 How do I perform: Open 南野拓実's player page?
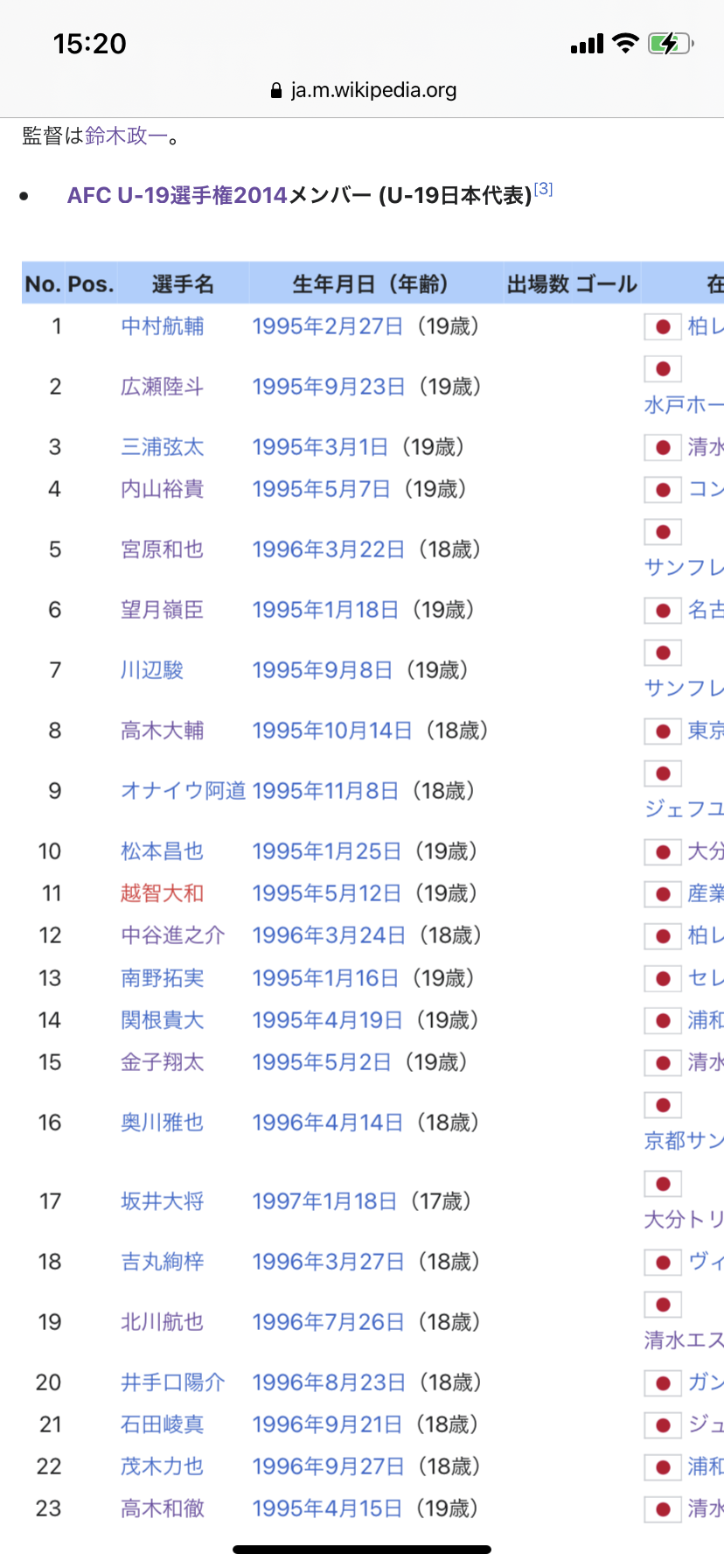click(x=163, y=978)
